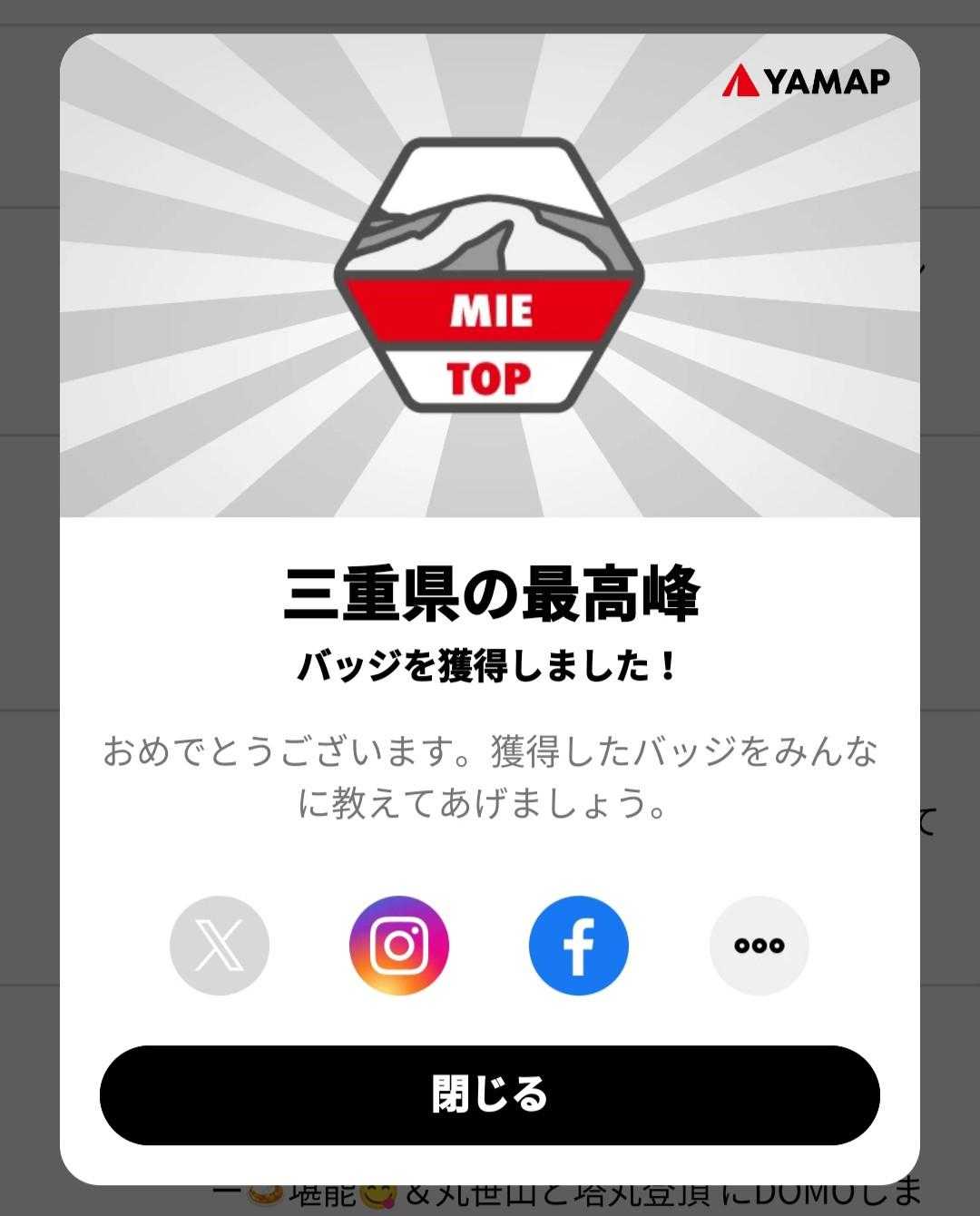Close the badge dialog with 閉じる

pos(490,1094)
